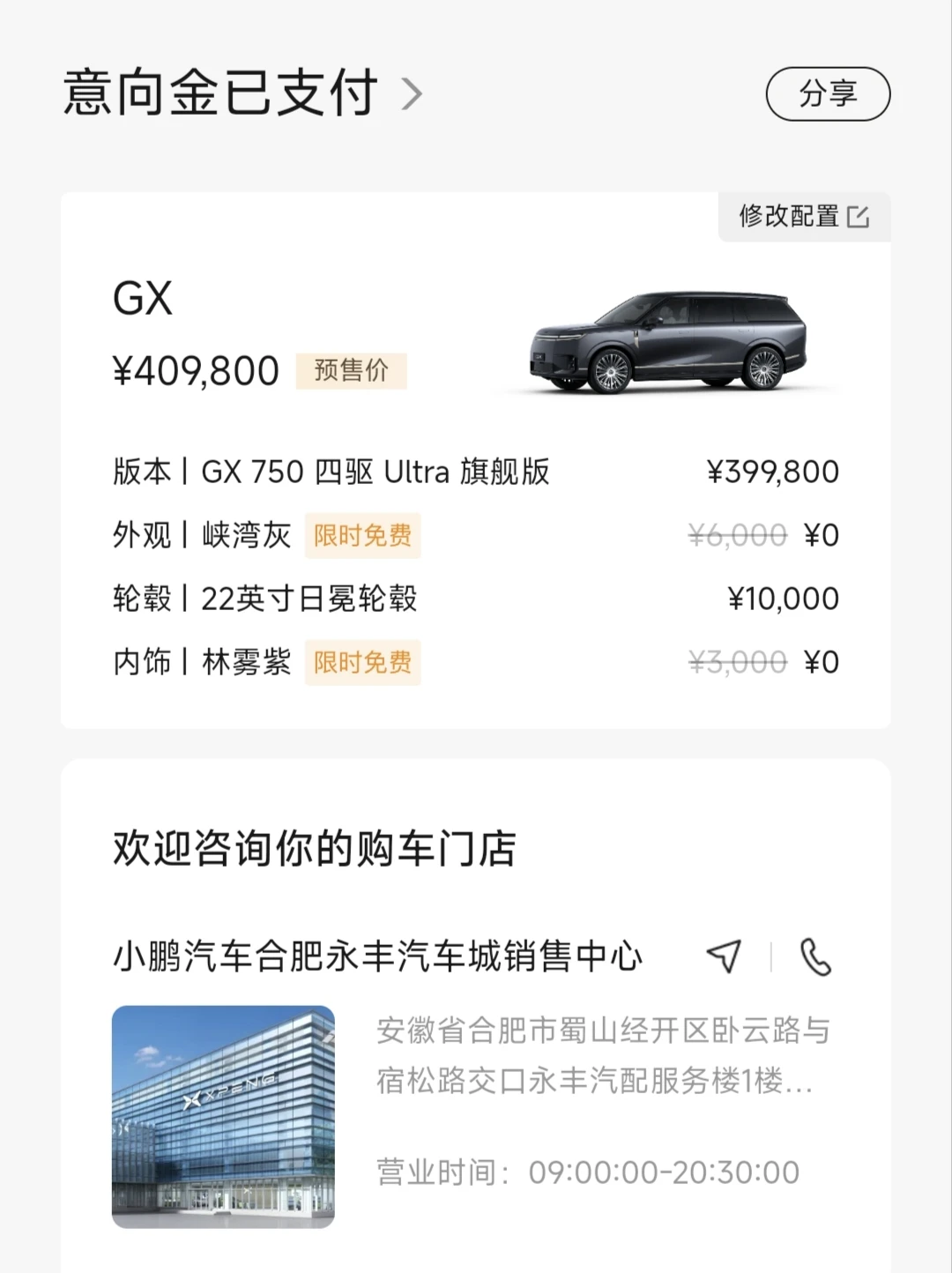
Task: Navigate to the 合肥永丰汽车城 store
Action: click(724, 957)
